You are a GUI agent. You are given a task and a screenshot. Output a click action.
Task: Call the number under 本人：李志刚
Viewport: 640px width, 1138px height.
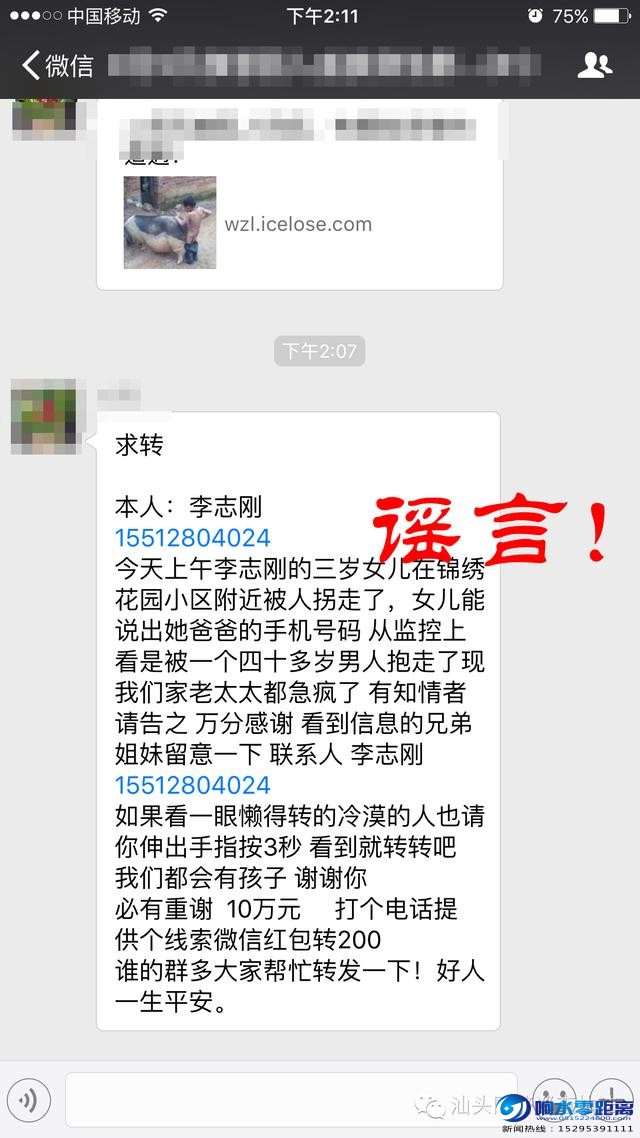click(193, 538)
